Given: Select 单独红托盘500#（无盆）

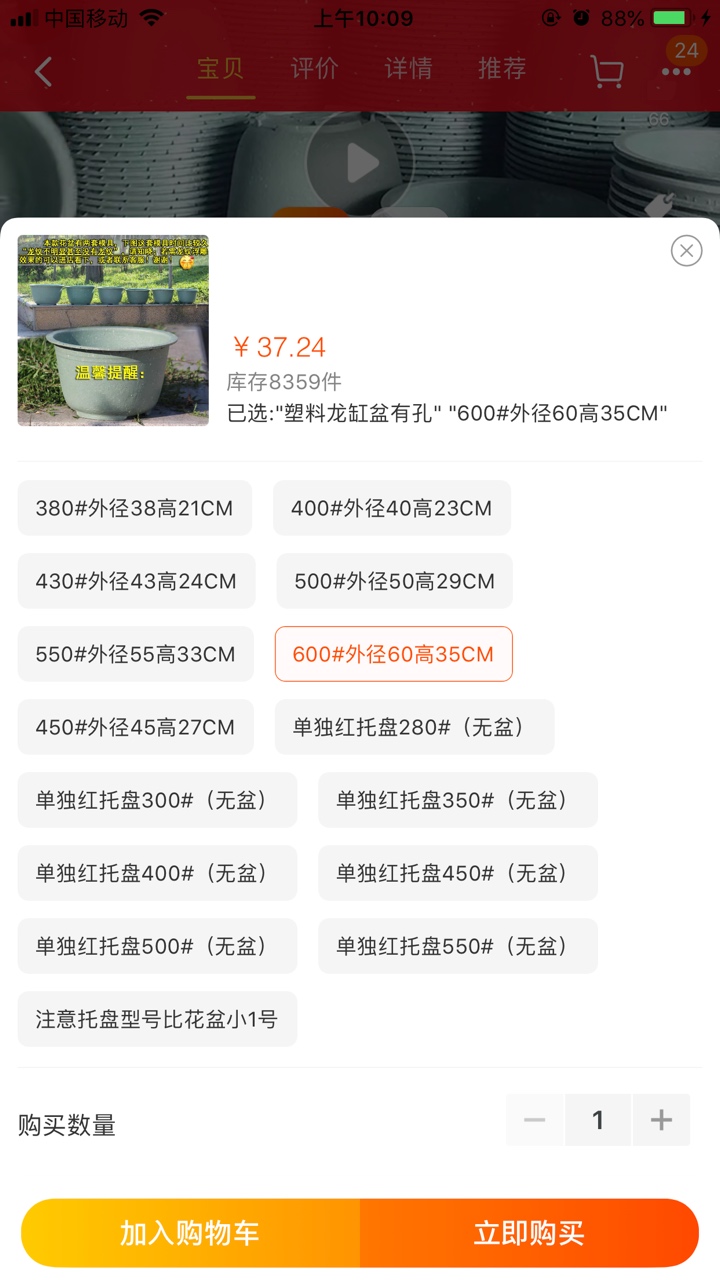Looking at the screenshot, I should 157,946.
